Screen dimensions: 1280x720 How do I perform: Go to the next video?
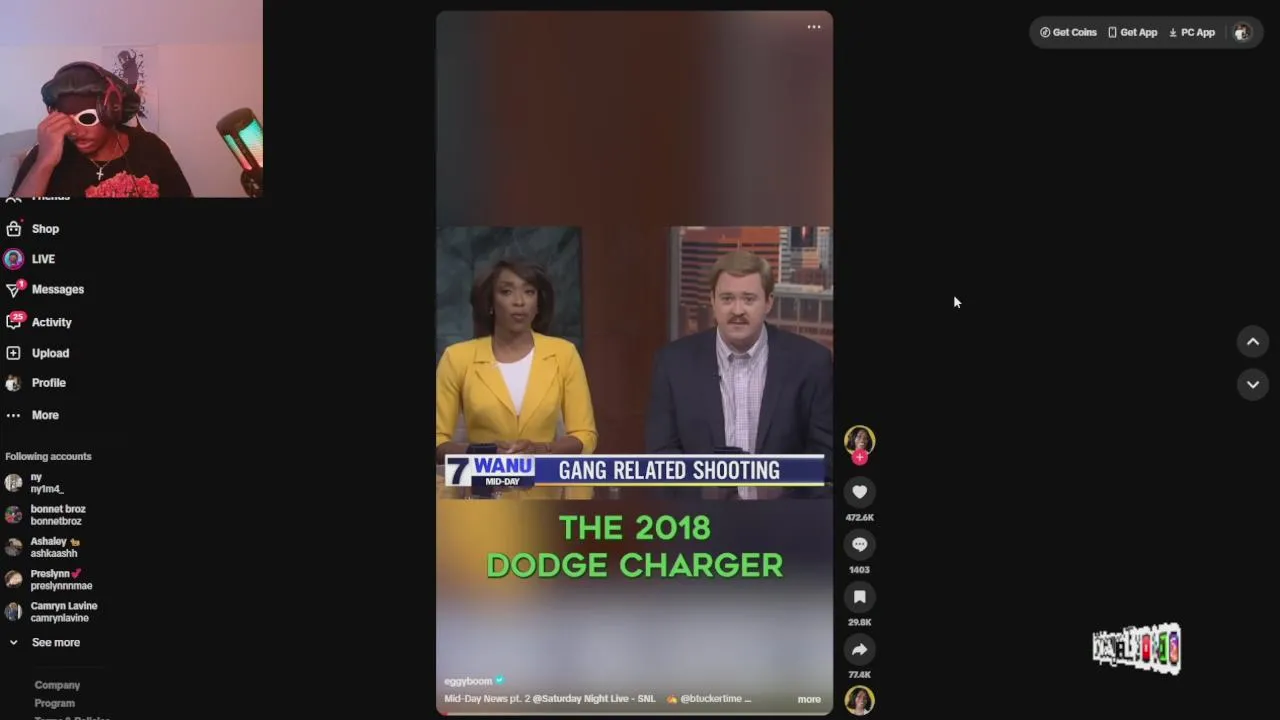click(x=1252, y=385)
